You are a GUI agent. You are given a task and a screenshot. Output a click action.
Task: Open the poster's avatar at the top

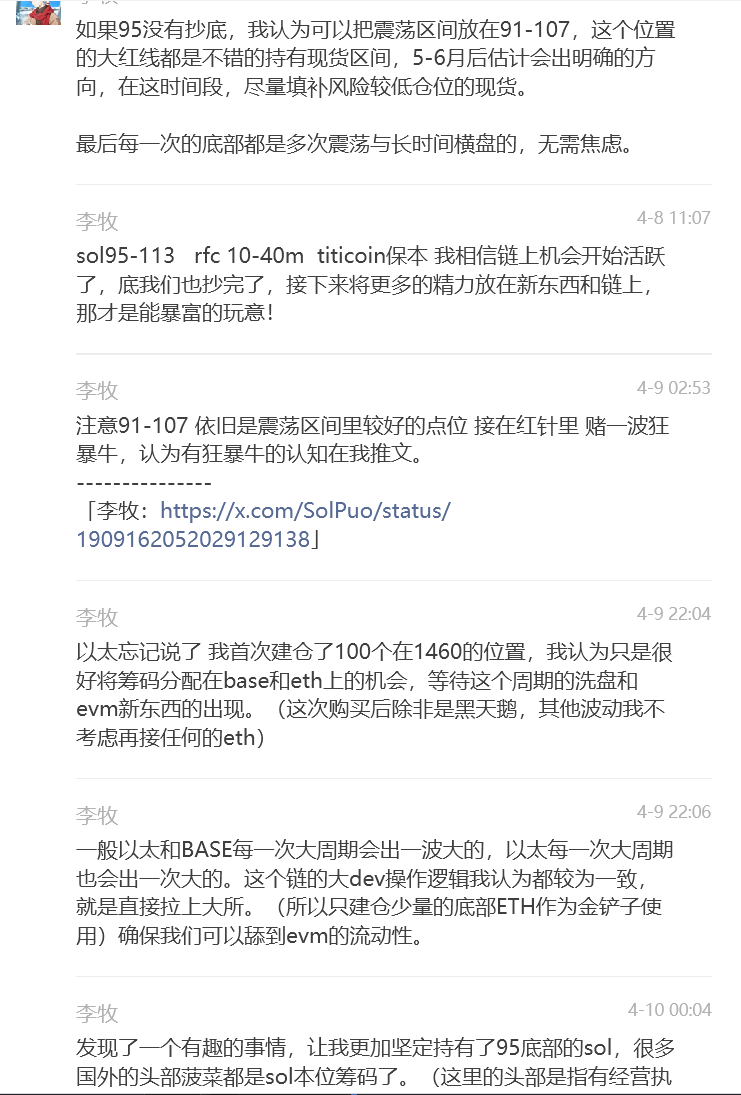point(38,11)
